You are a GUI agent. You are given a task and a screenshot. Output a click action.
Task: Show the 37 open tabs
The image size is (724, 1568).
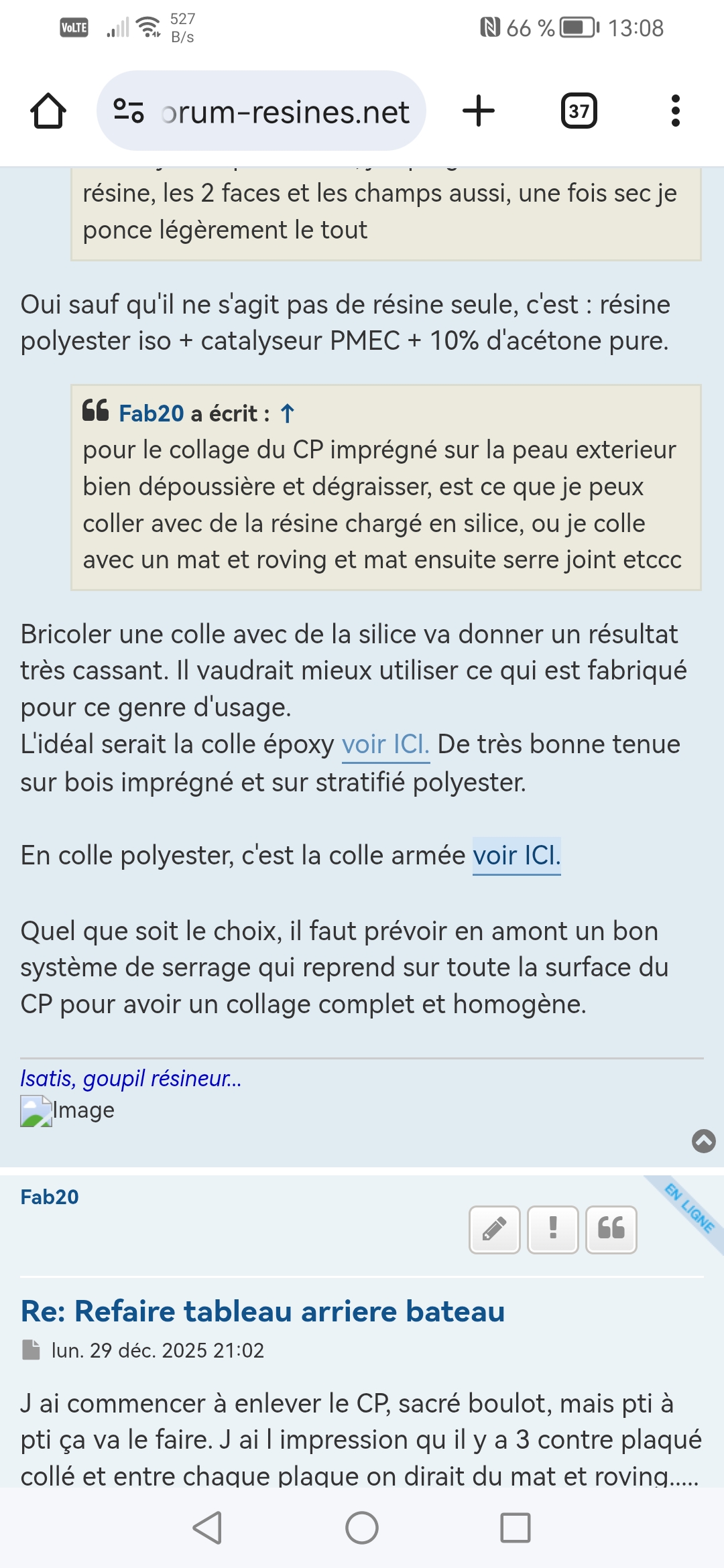(x=579, y=111)
